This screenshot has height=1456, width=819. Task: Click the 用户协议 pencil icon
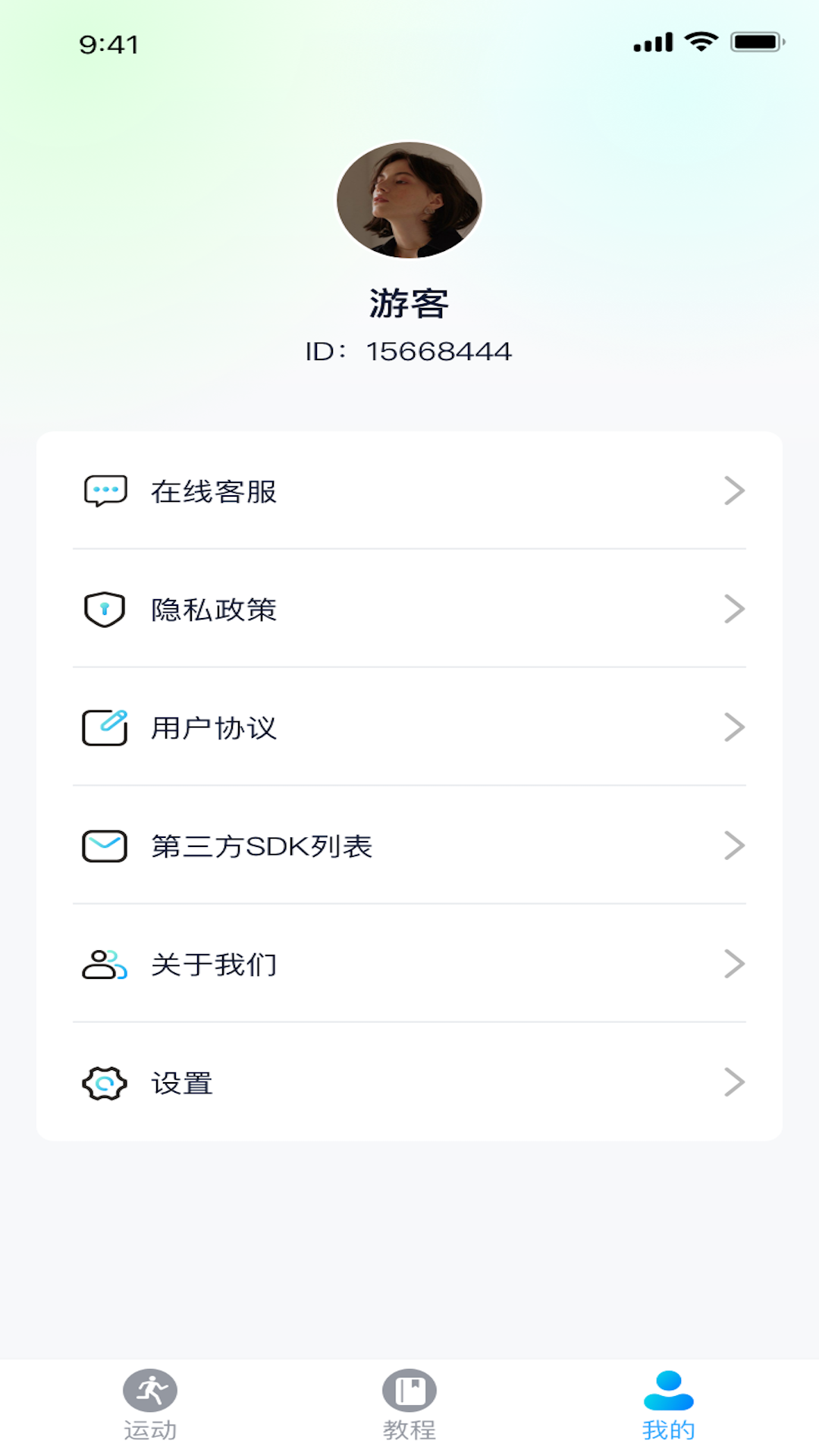[x=104, y=728]
